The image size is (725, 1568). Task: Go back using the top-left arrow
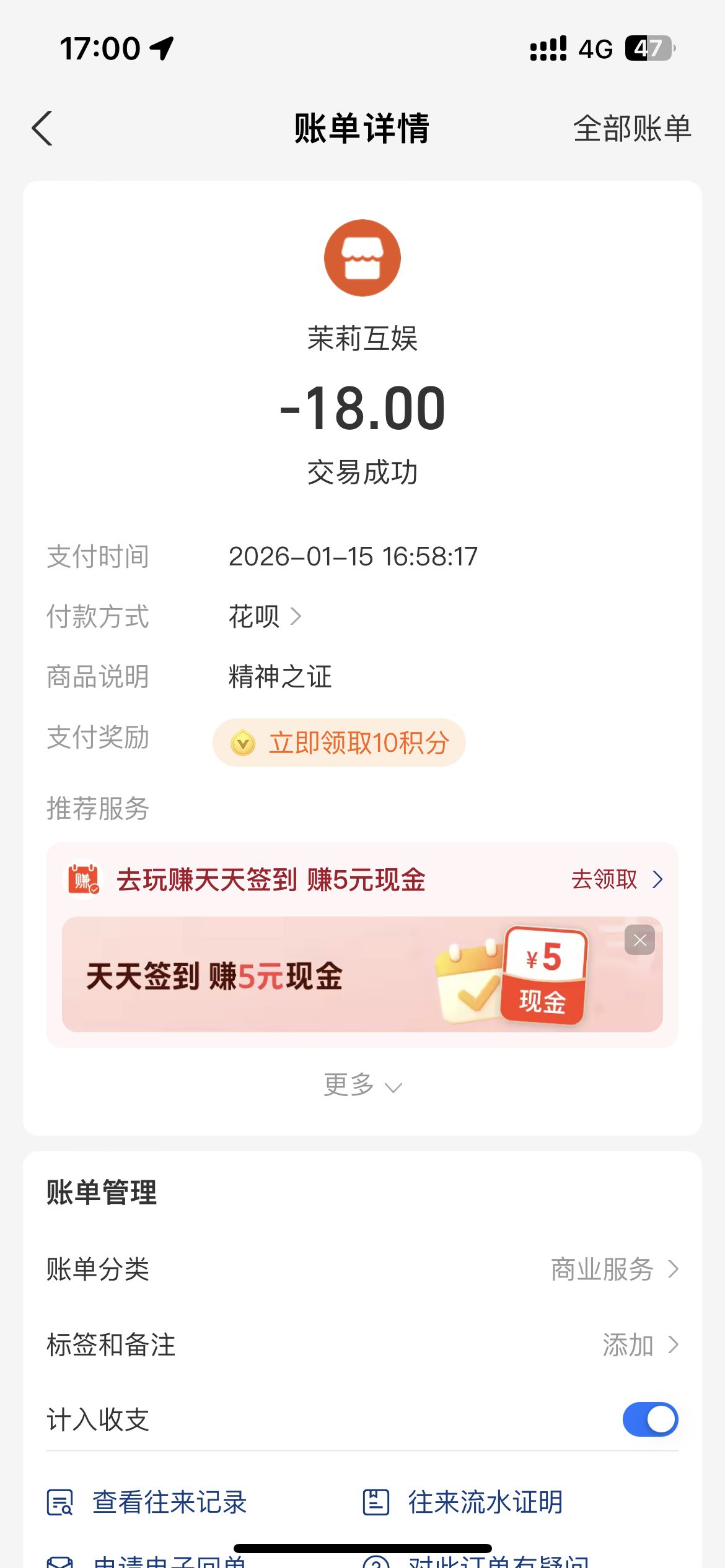pyautogui.click(x=42, y=128)
